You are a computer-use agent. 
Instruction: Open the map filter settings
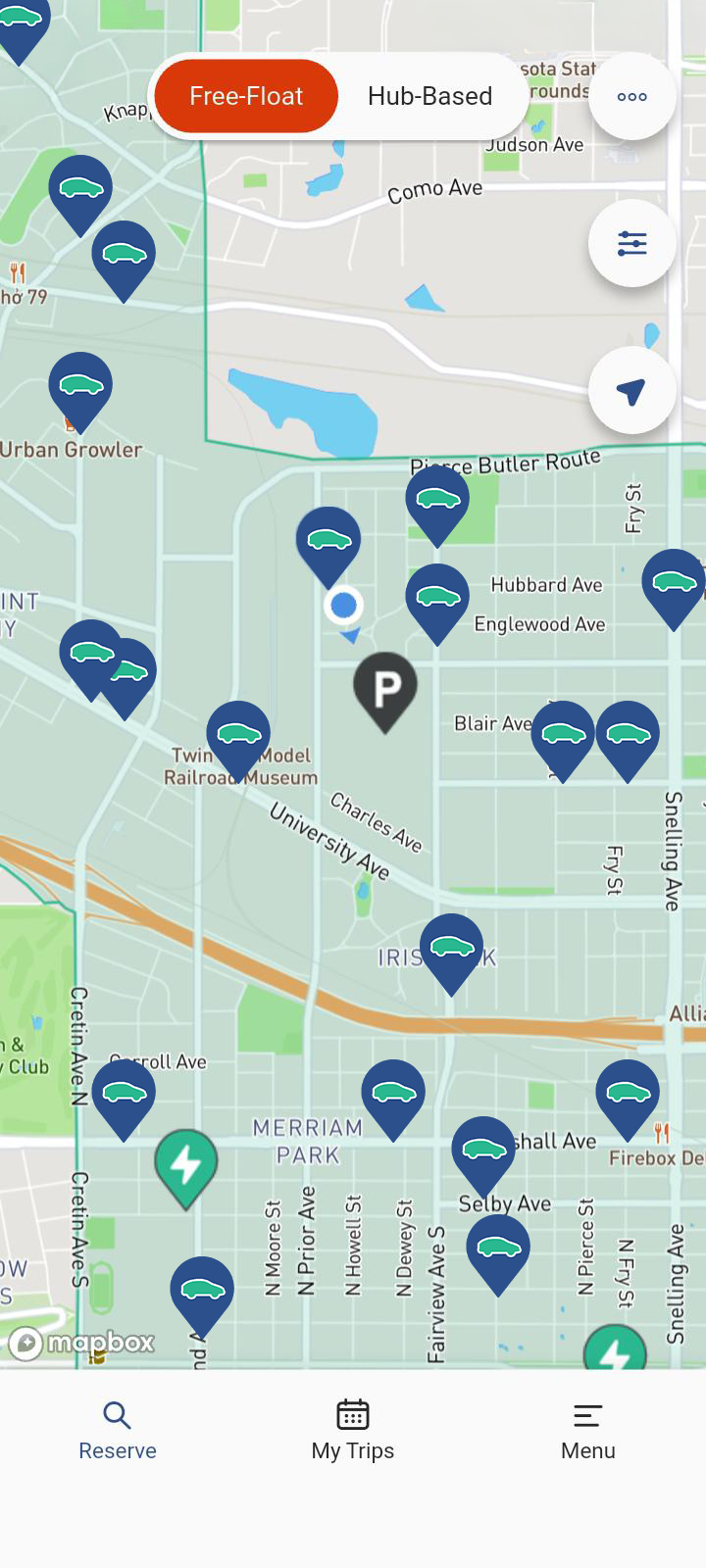[x=632, y=243]
